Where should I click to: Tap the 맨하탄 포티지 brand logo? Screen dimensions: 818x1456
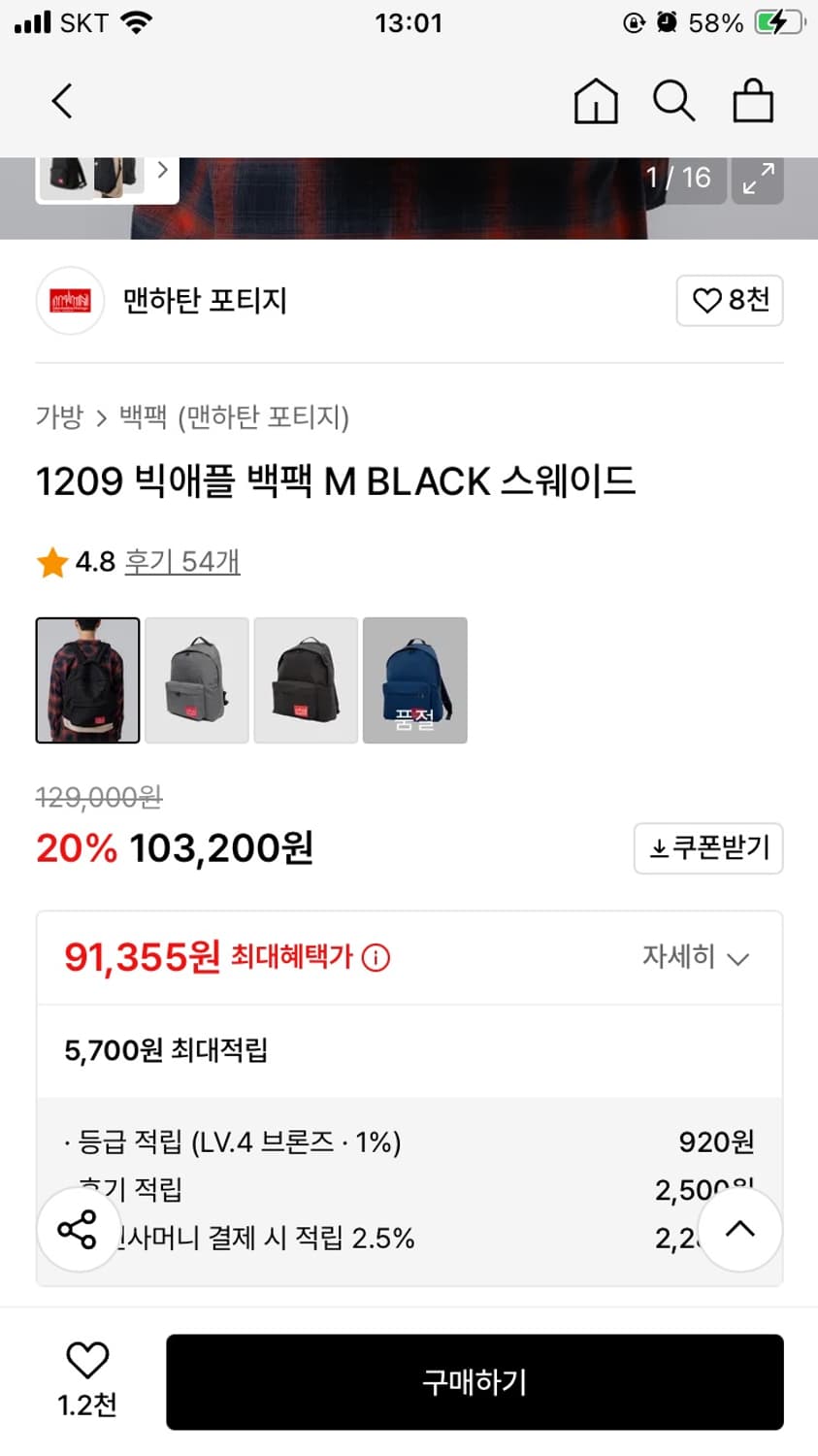click(69, 301)
